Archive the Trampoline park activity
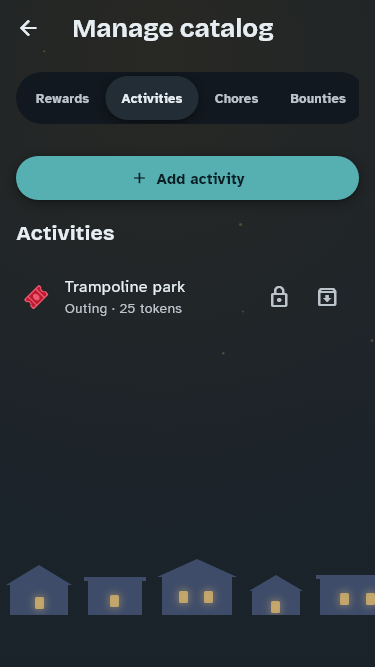The width and height of the screenshot is (375, 667). (327, 297)
